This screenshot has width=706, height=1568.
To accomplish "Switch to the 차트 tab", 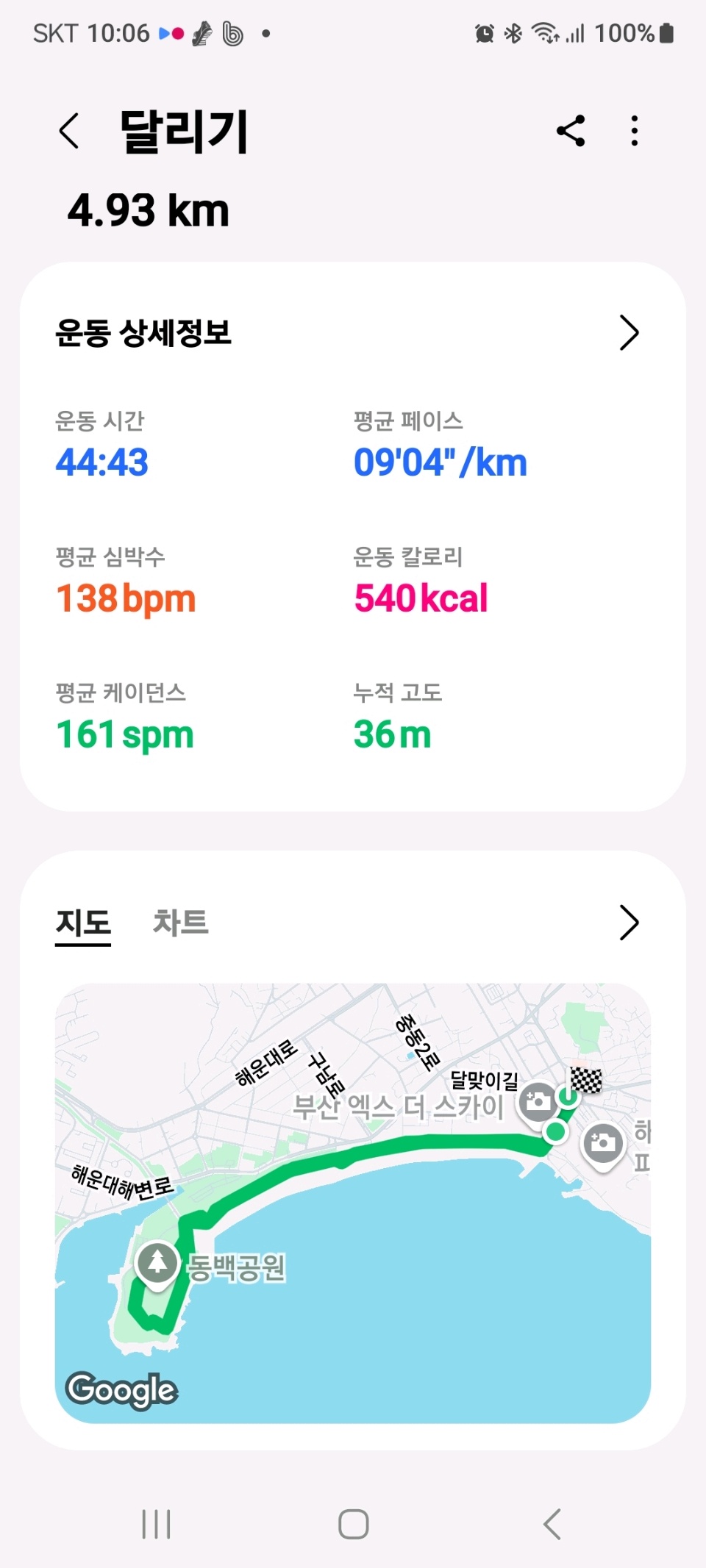I will tap(180, 922).
